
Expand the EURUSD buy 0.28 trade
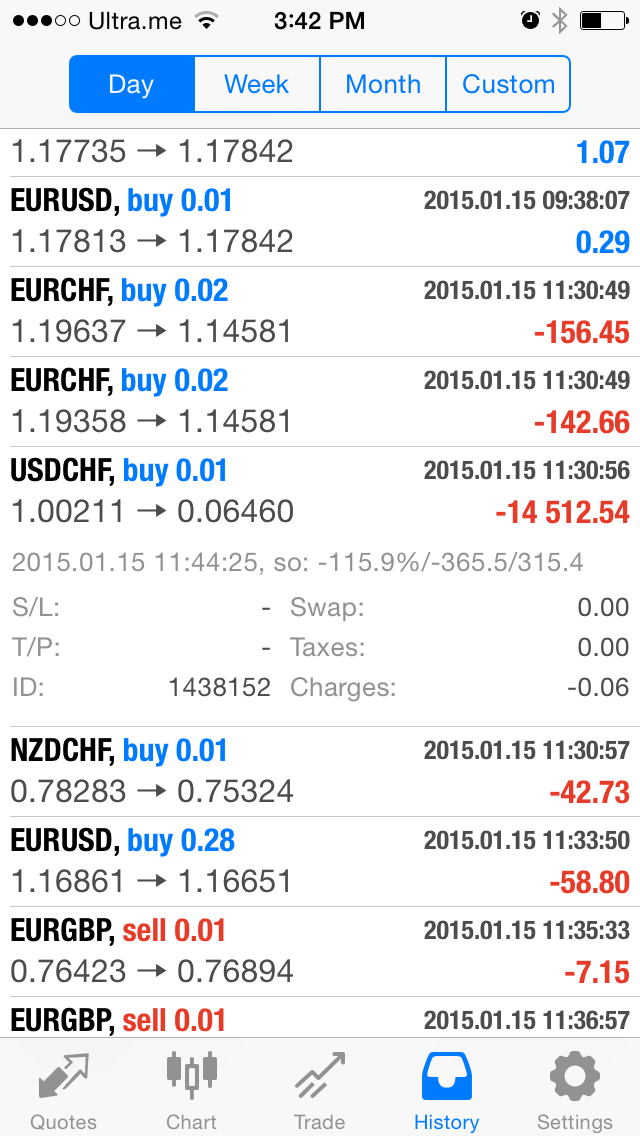coord(320,861)
